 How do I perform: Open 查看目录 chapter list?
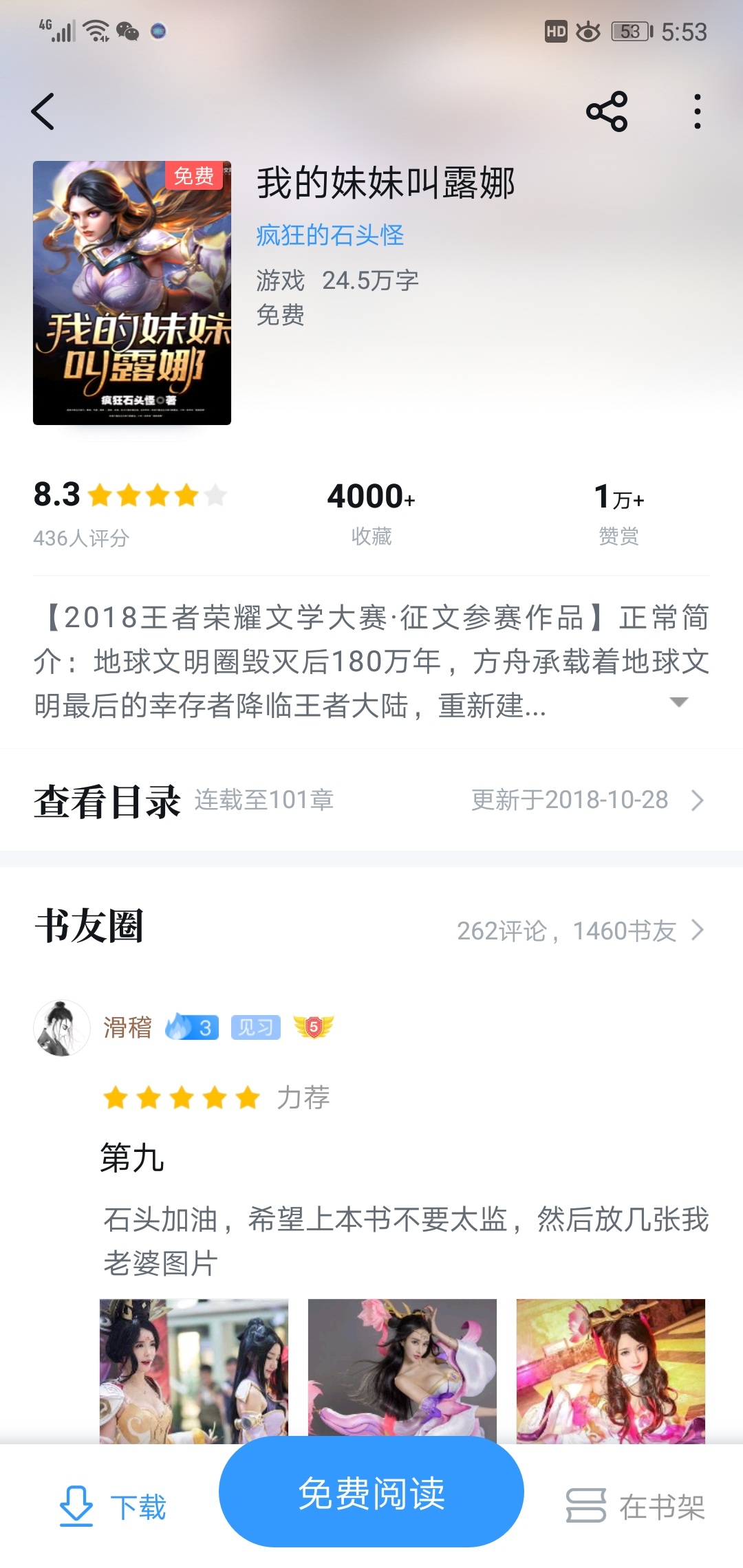(x=371, y=801)
